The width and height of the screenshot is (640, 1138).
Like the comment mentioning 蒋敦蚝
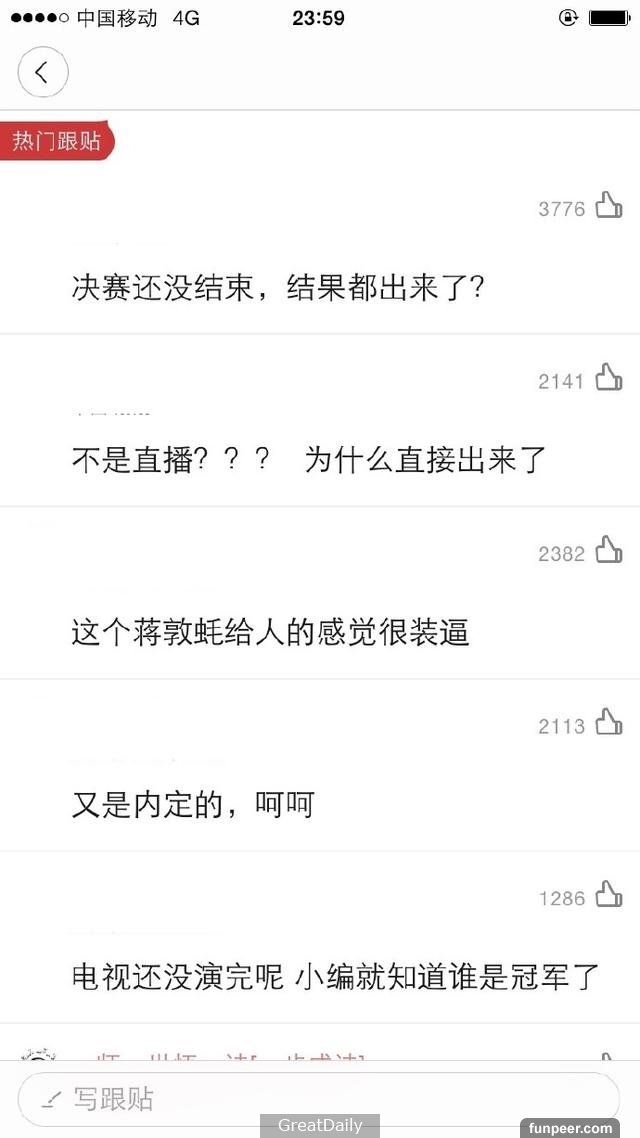(609, 551)
